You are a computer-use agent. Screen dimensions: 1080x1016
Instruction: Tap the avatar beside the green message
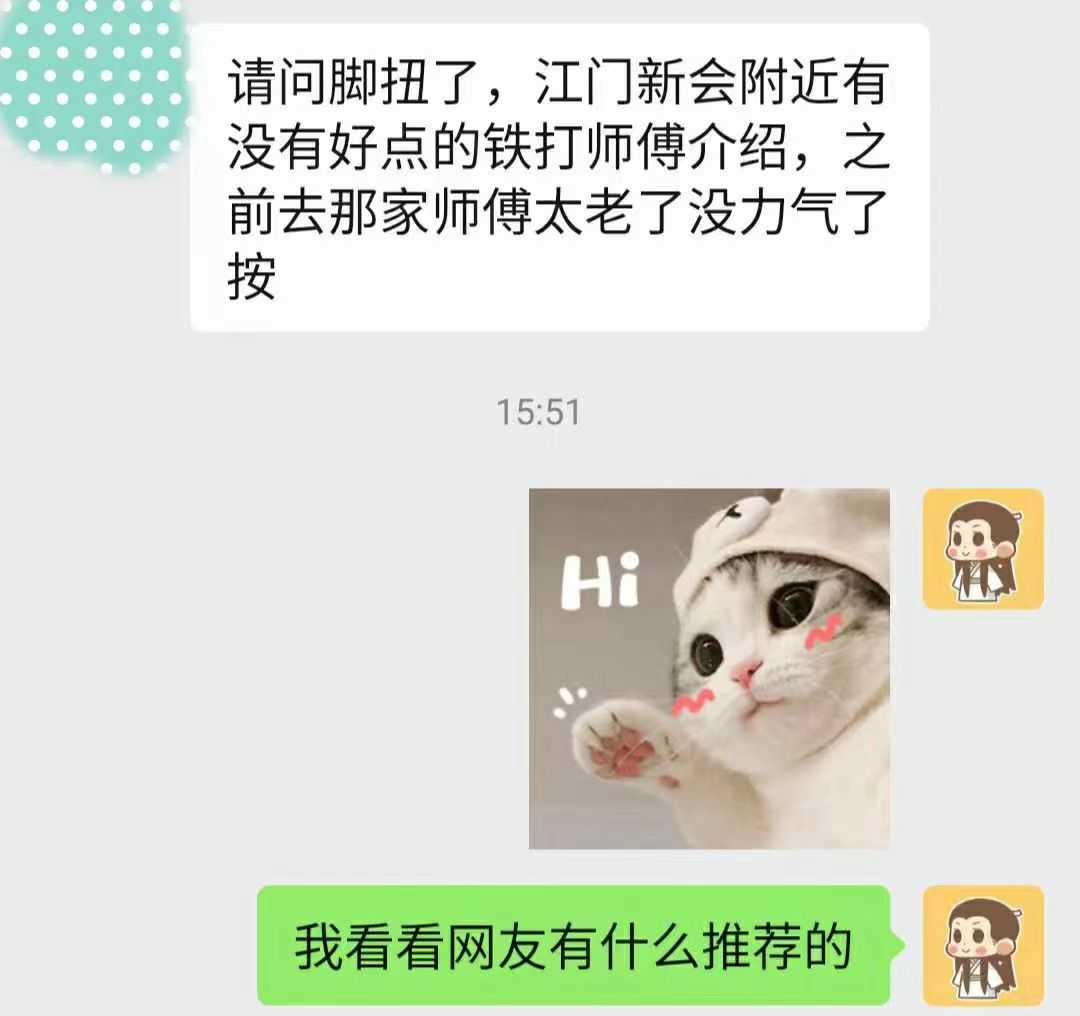tap(982, 945)
